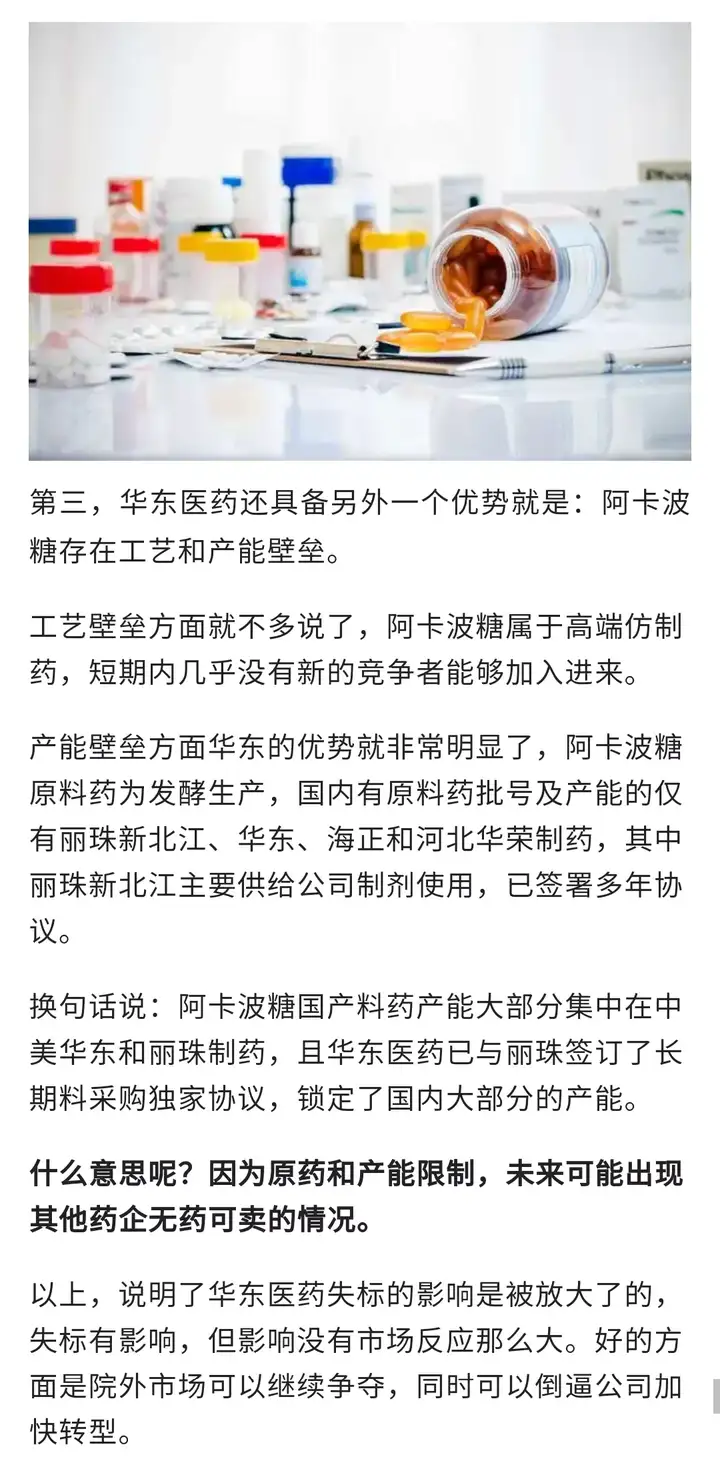Open the article's medicine bottles photo
The height and width of the screenshot is (1479, 720).
[x=360, y=240]
